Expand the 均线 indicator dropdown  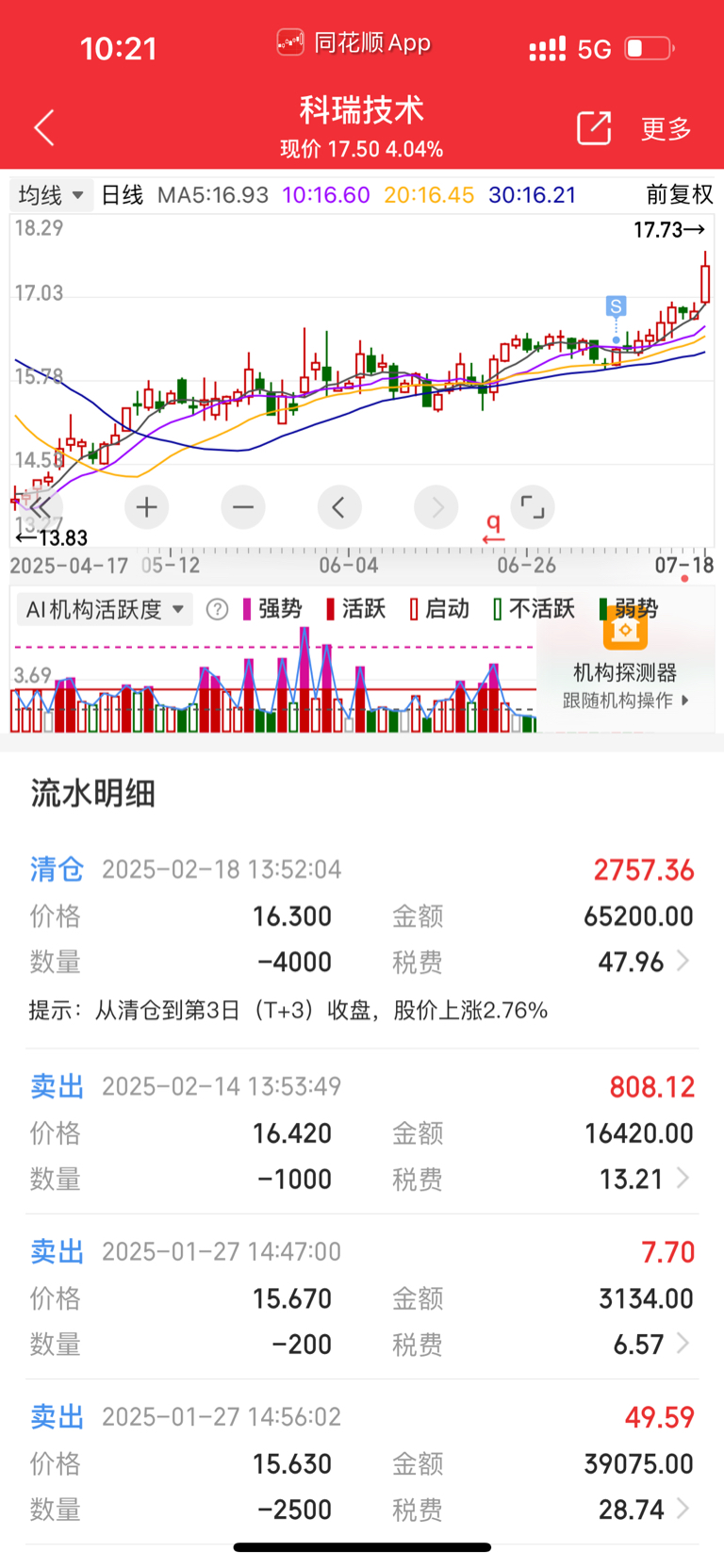[52, 195]
